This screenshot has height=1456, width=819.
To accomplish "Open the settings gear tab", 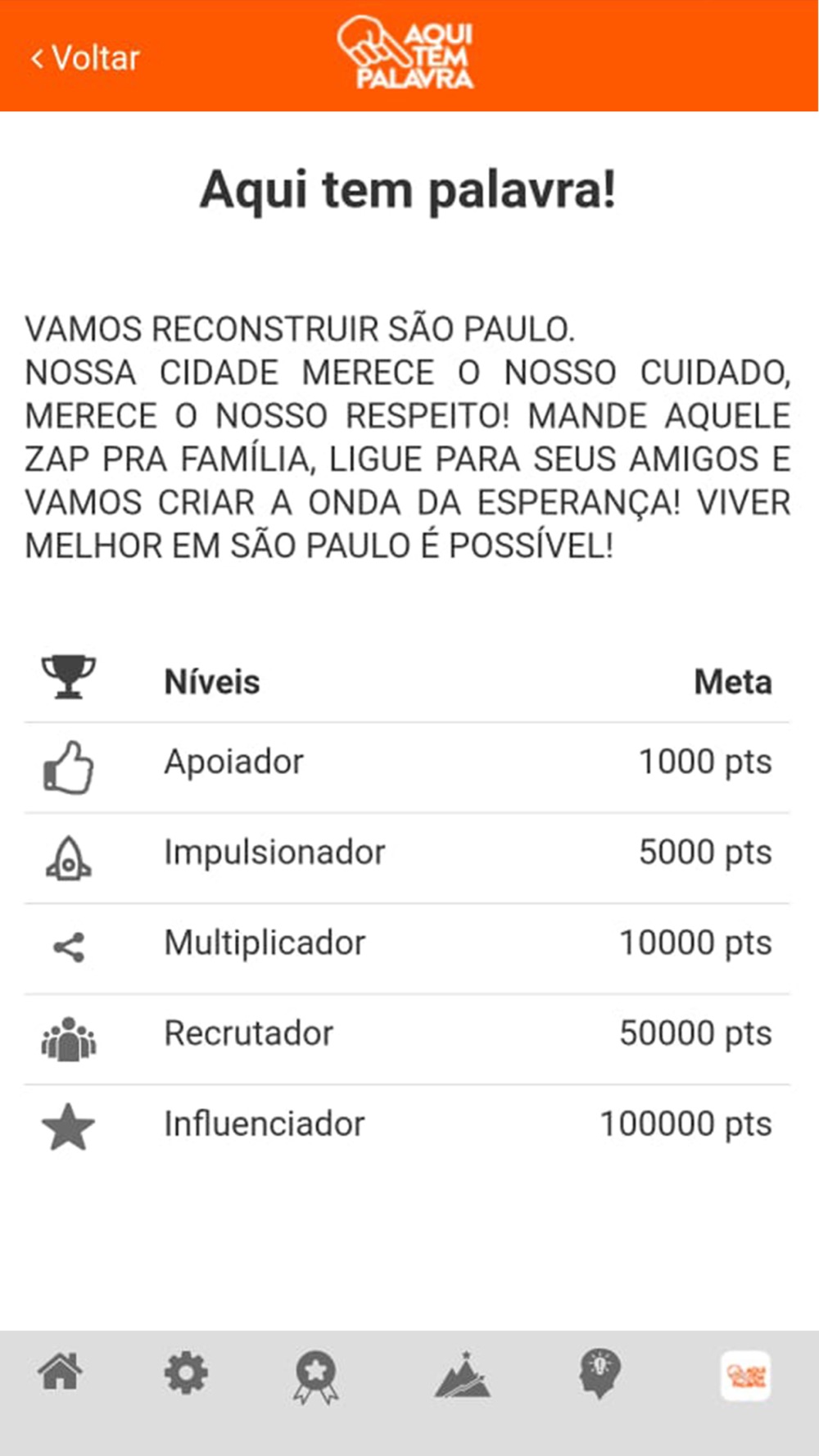I will click(x=187, y=1373).
